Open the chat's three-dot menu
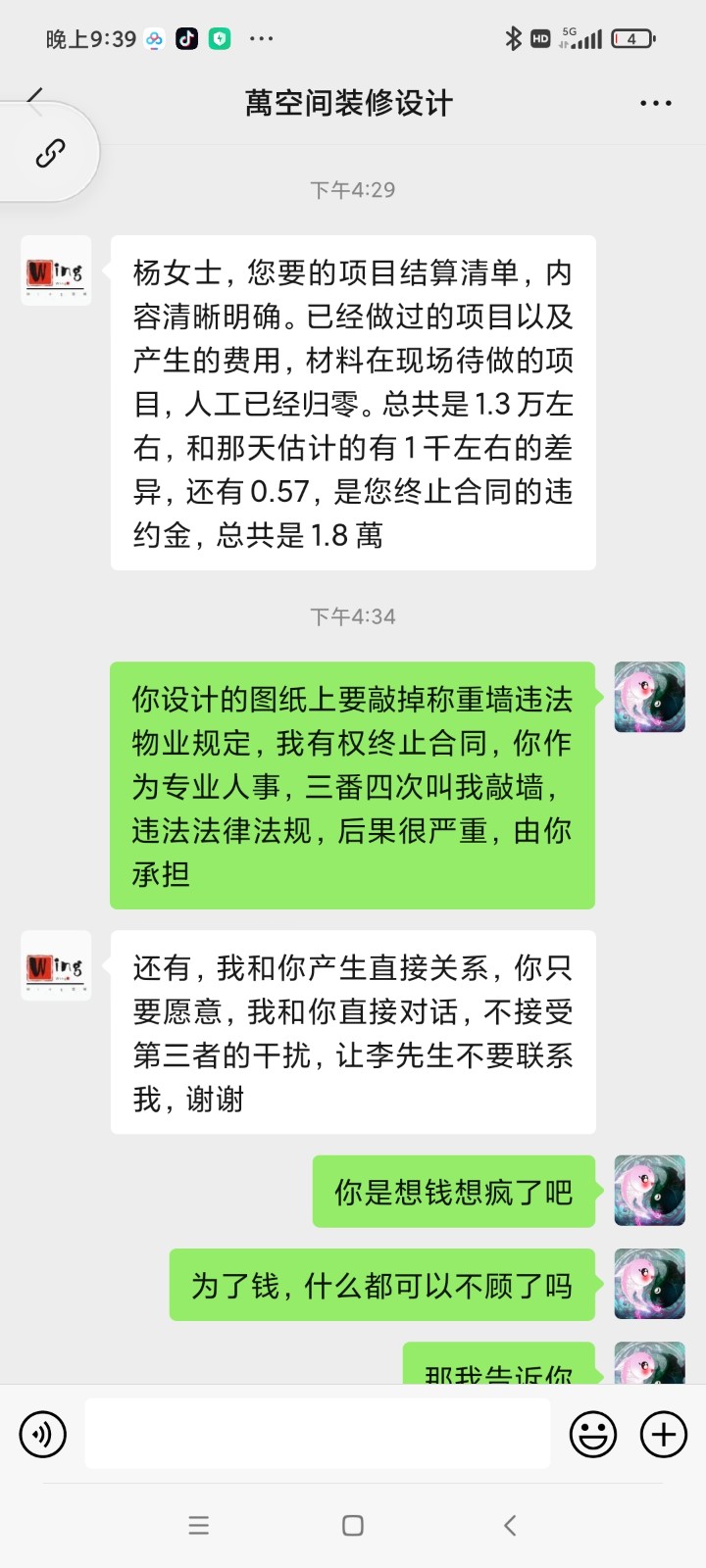The width and height of the screenshot is (706, 1568). (x=655, y=103)
